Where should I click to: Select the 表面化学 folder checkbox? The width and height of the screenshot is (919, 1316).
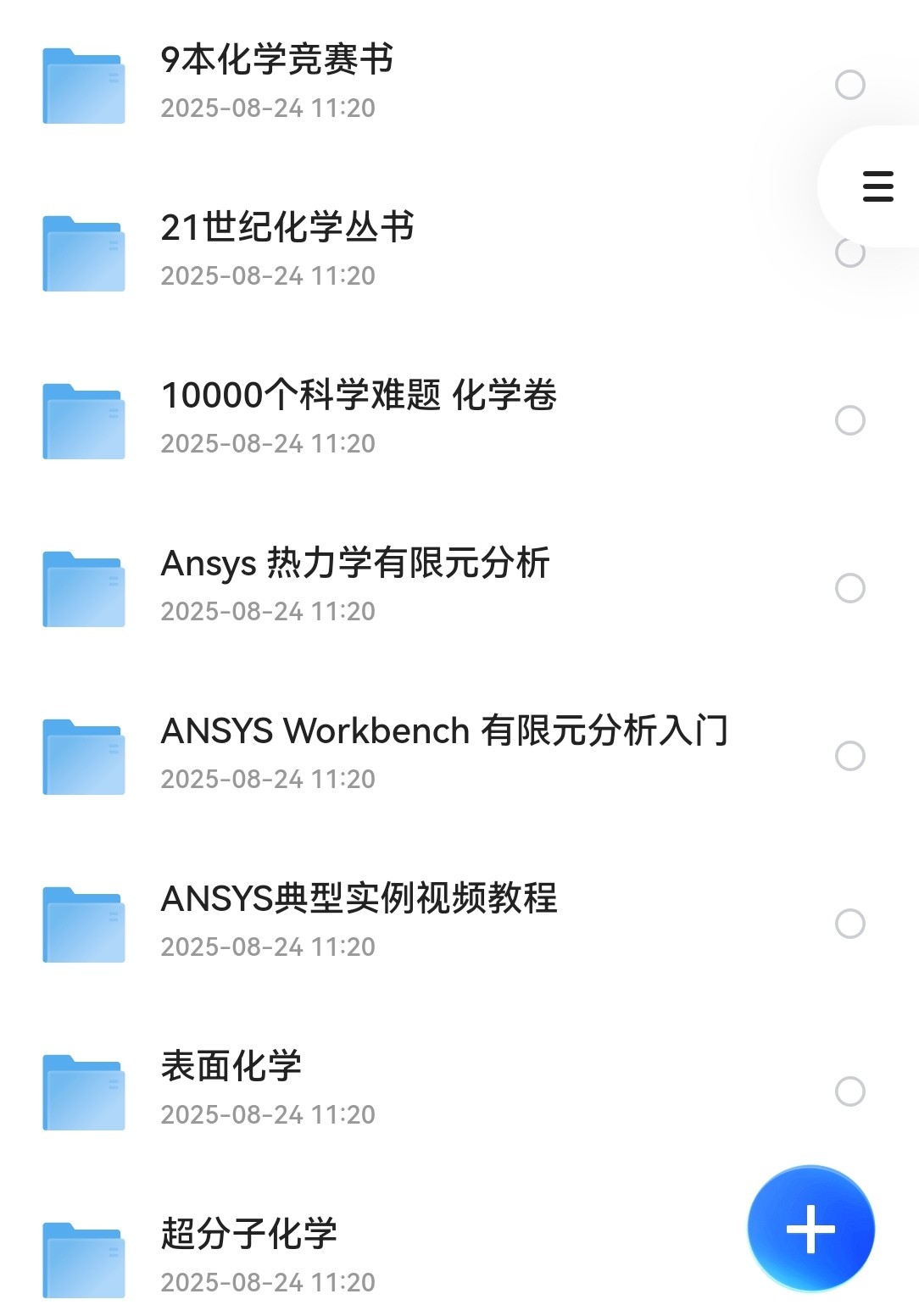(x=850, y=1091)
